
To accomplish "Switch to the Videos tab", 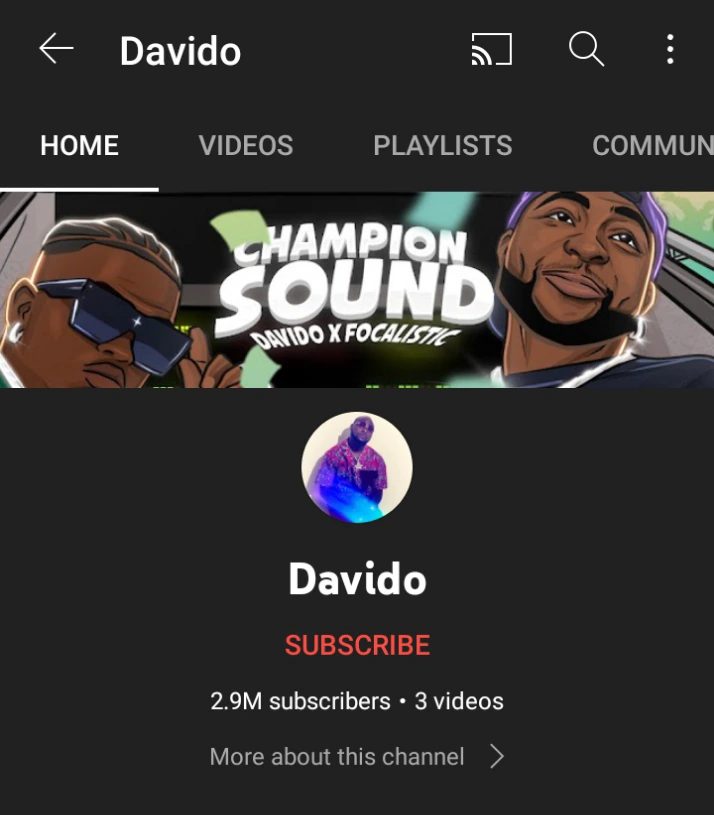I will tap(246, 146).
